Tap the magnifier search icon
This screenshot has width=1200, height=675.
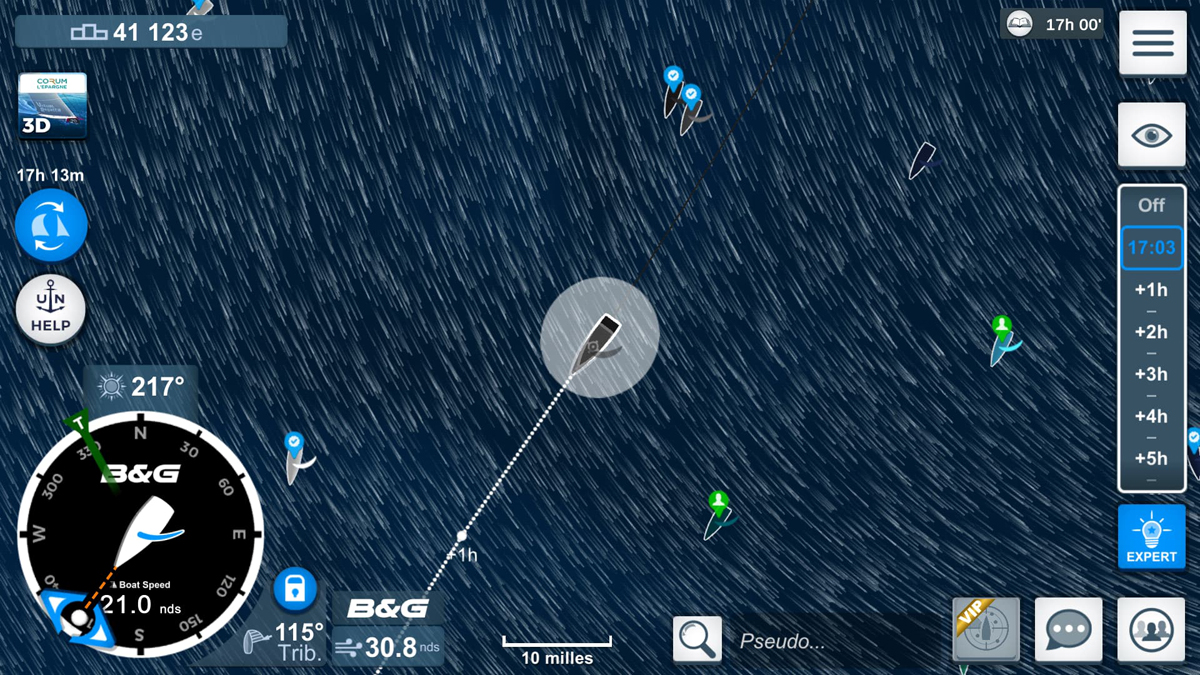point(697,639)
